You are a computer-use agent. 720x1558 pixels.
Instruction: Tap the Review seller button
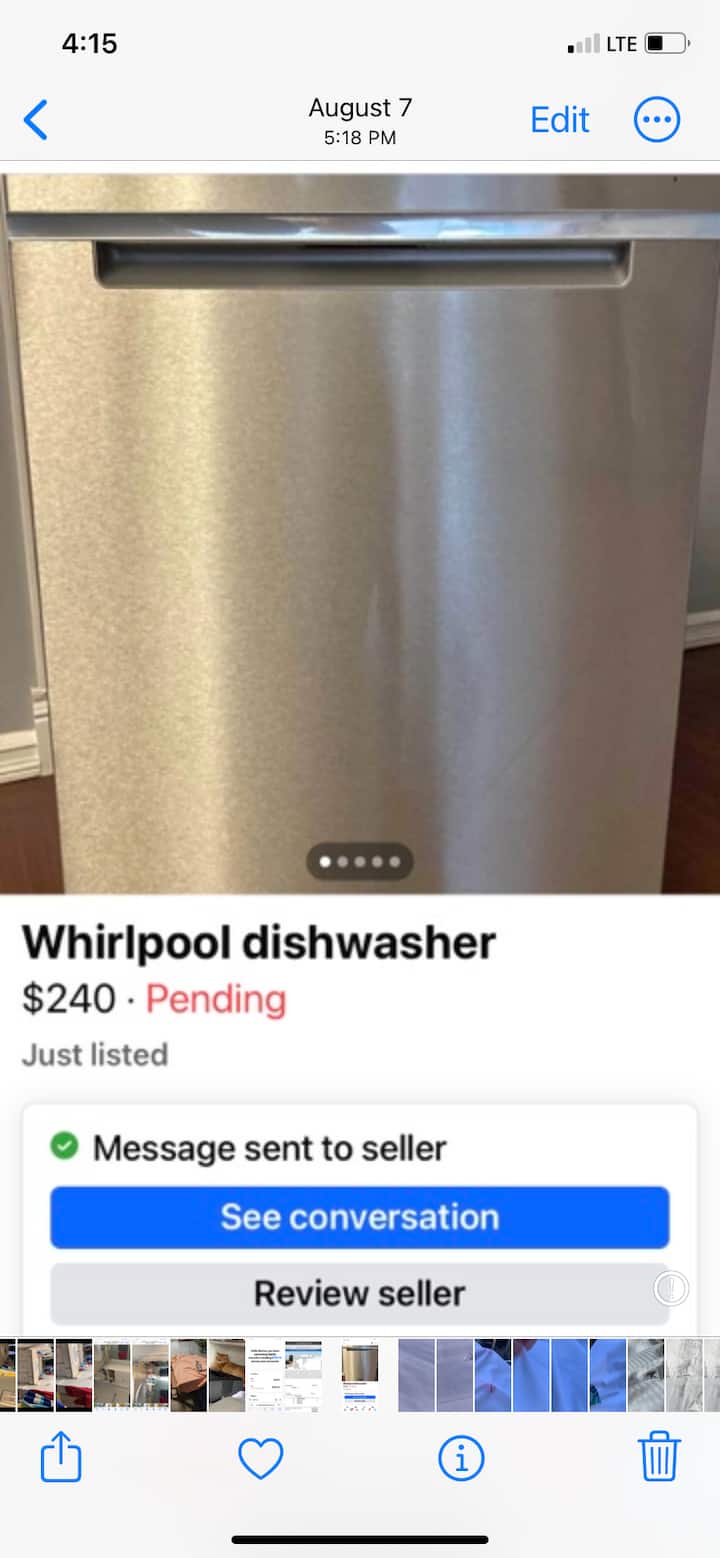coord(359,1292)
